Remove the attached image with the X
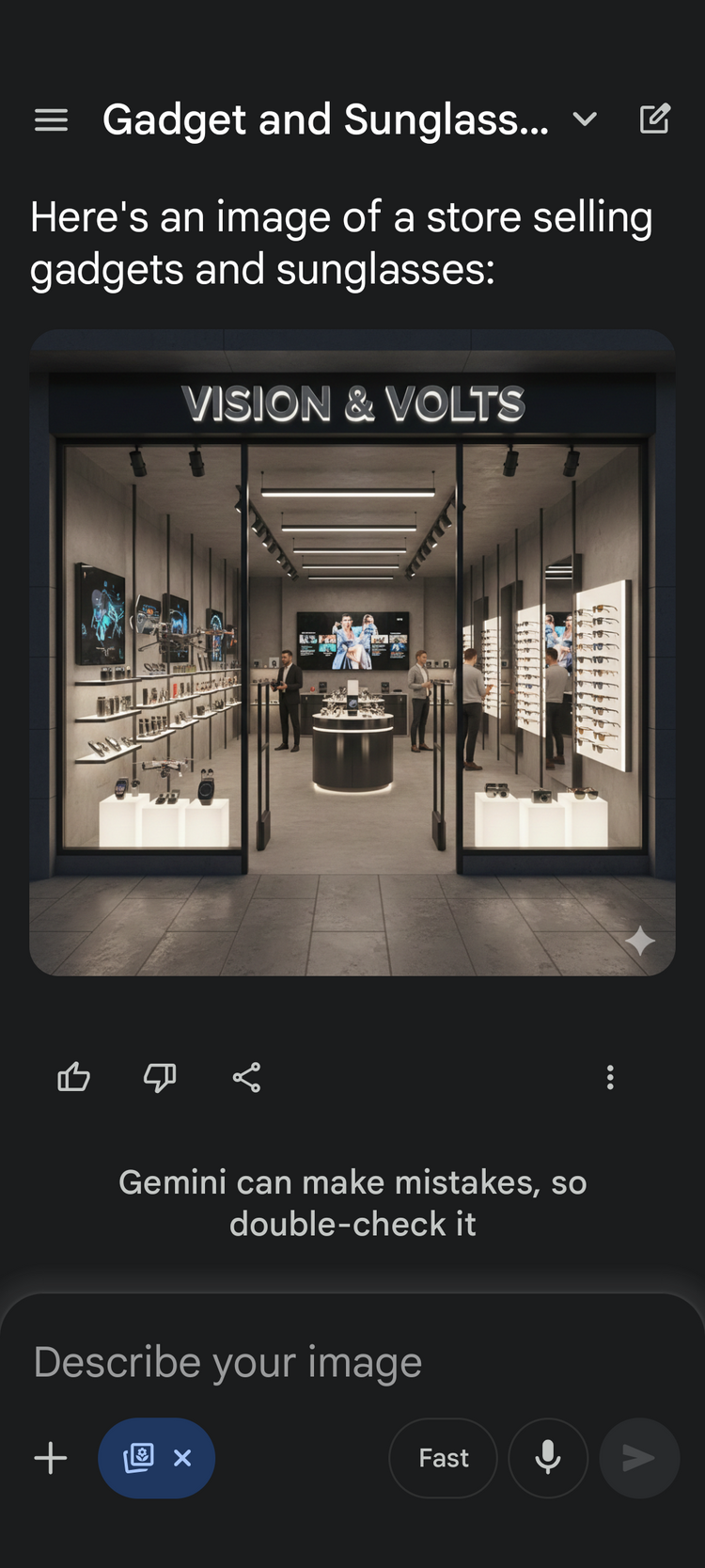The image size is (705, 1568). (181, 1457)
